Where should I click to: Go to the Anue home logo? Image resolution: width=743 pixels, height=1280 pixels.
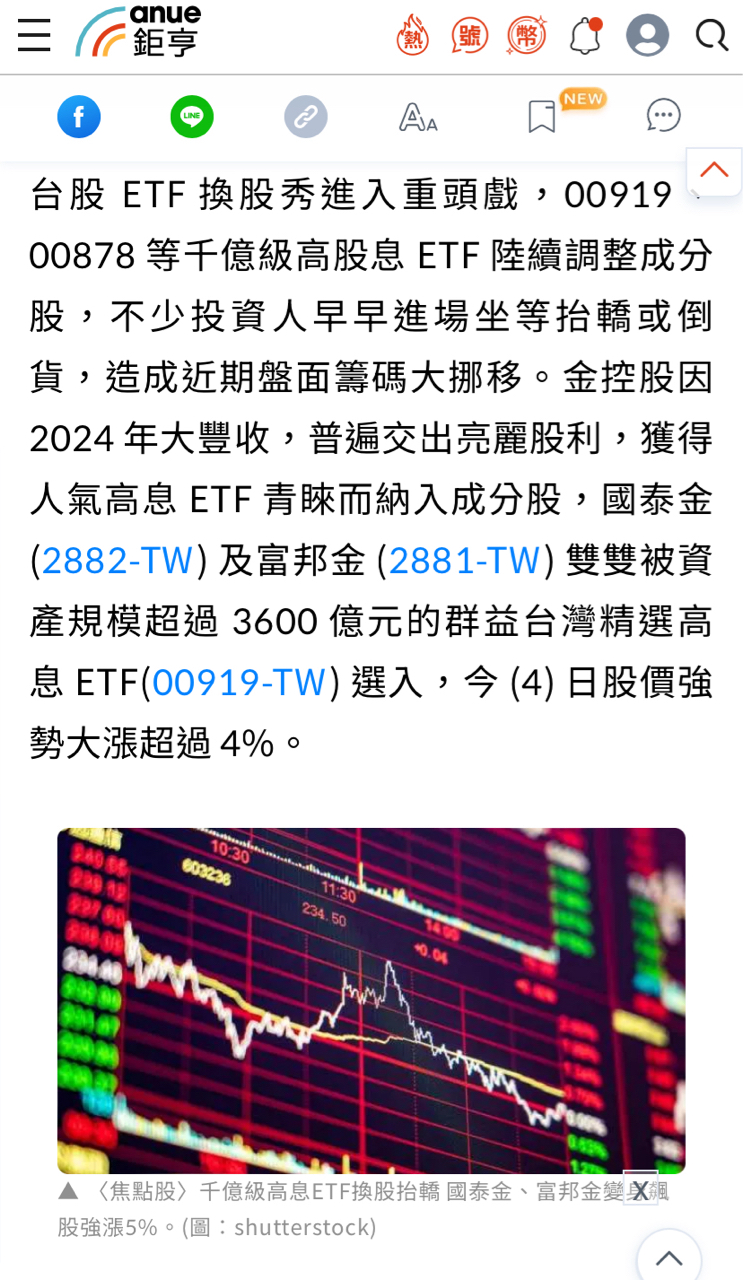tap(139, 32)
